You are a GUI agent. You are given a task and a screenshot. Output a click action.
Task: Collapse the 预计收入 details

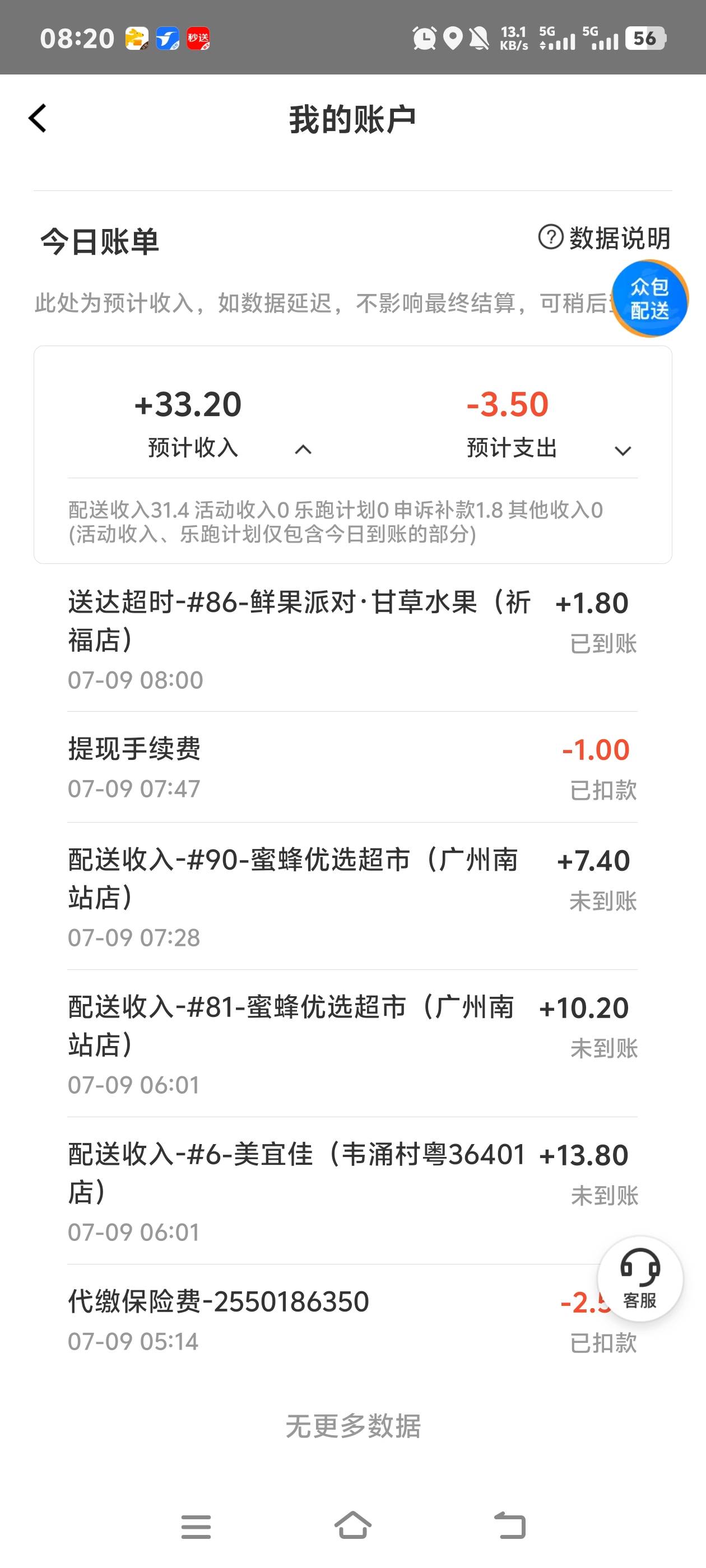pyautogui.click(x=303, y=450)
